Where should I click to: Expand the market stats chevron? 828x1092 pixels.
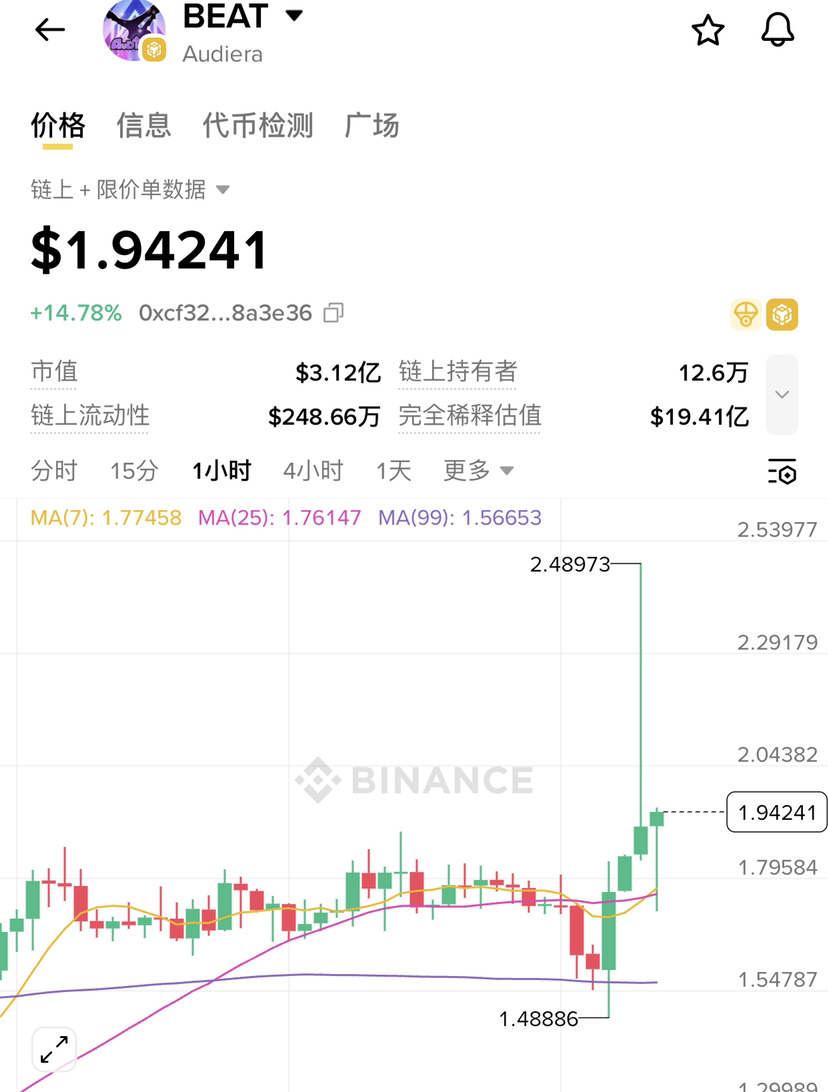point(782,394)
